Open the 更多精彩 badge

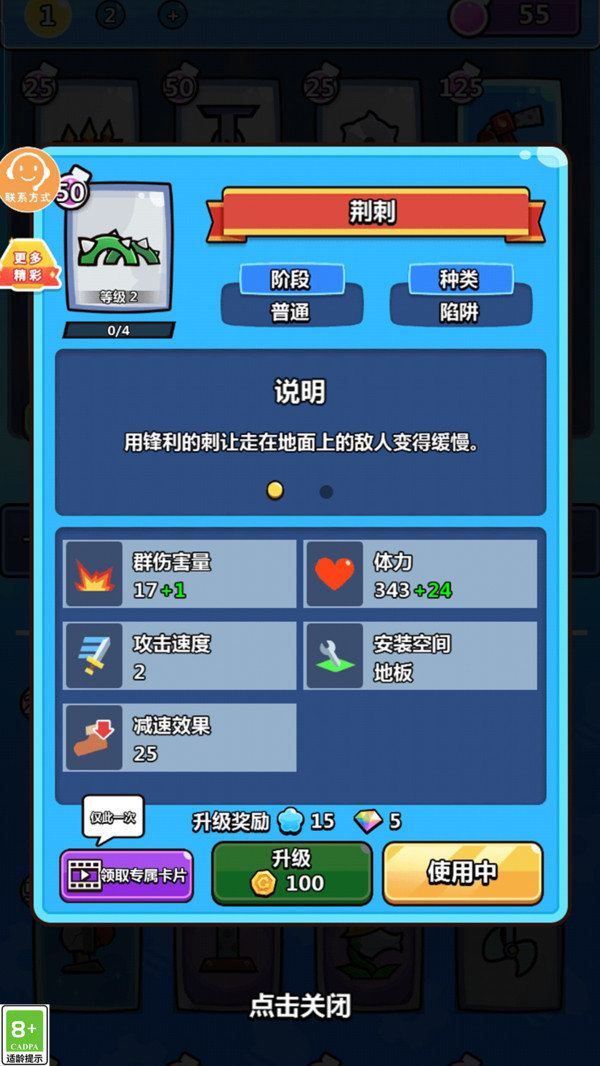(x=28, y=266)
